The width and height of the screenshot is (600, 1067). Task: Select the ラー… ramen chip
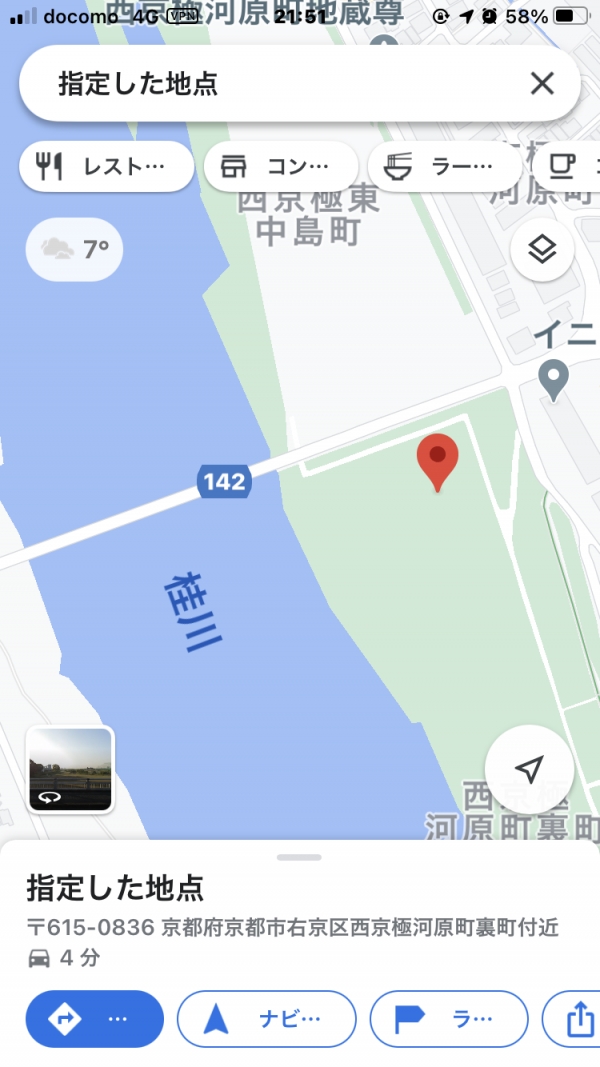445,166
